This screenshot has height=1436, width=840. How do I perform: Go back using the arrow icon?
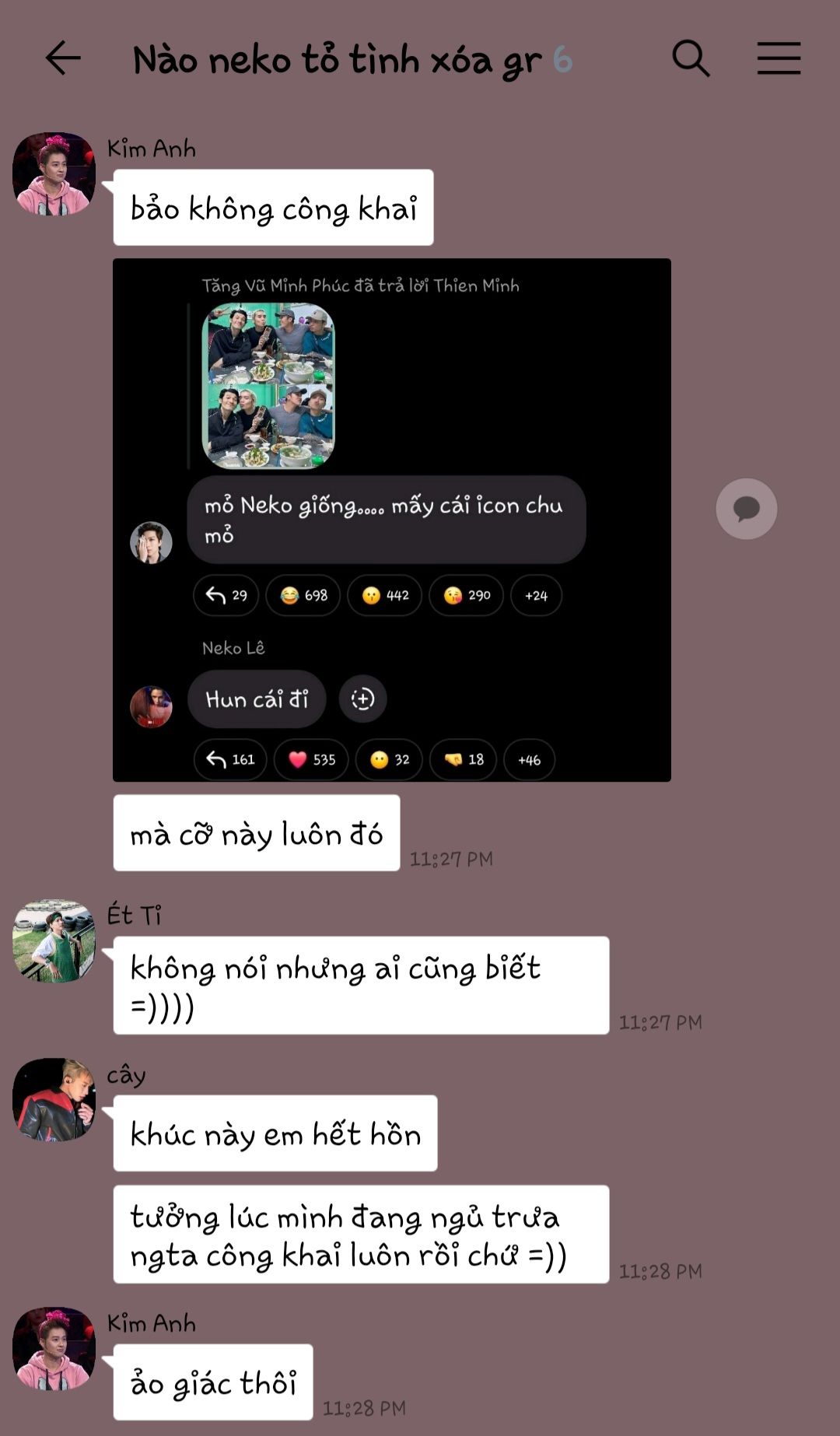tap(63, 58)
